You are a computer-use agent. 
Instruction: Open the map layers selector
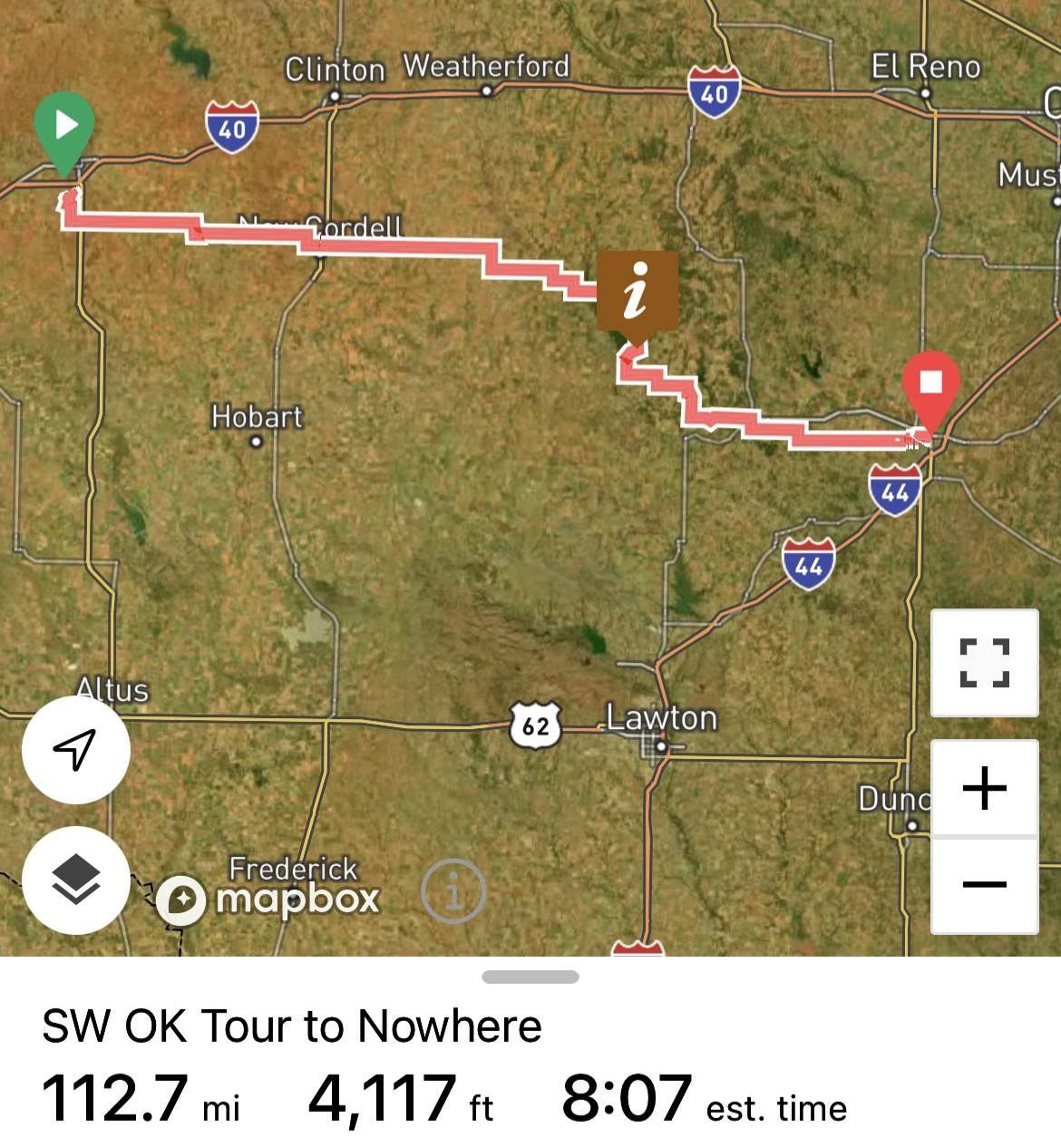(76, 880)
